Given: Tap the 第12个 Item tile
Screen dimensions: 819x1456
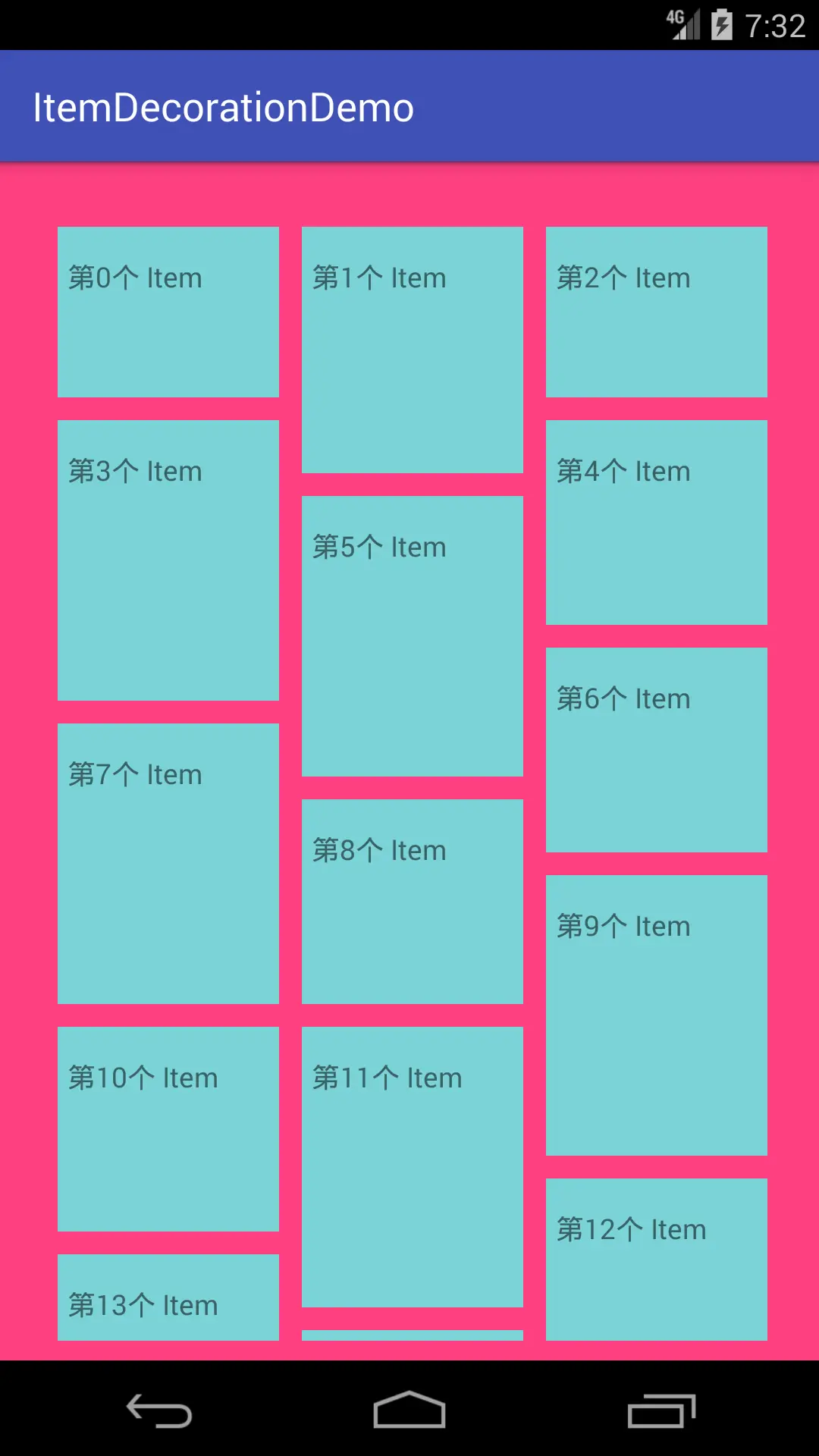Looking at the screenshot, I should (x=657, y=1259).
